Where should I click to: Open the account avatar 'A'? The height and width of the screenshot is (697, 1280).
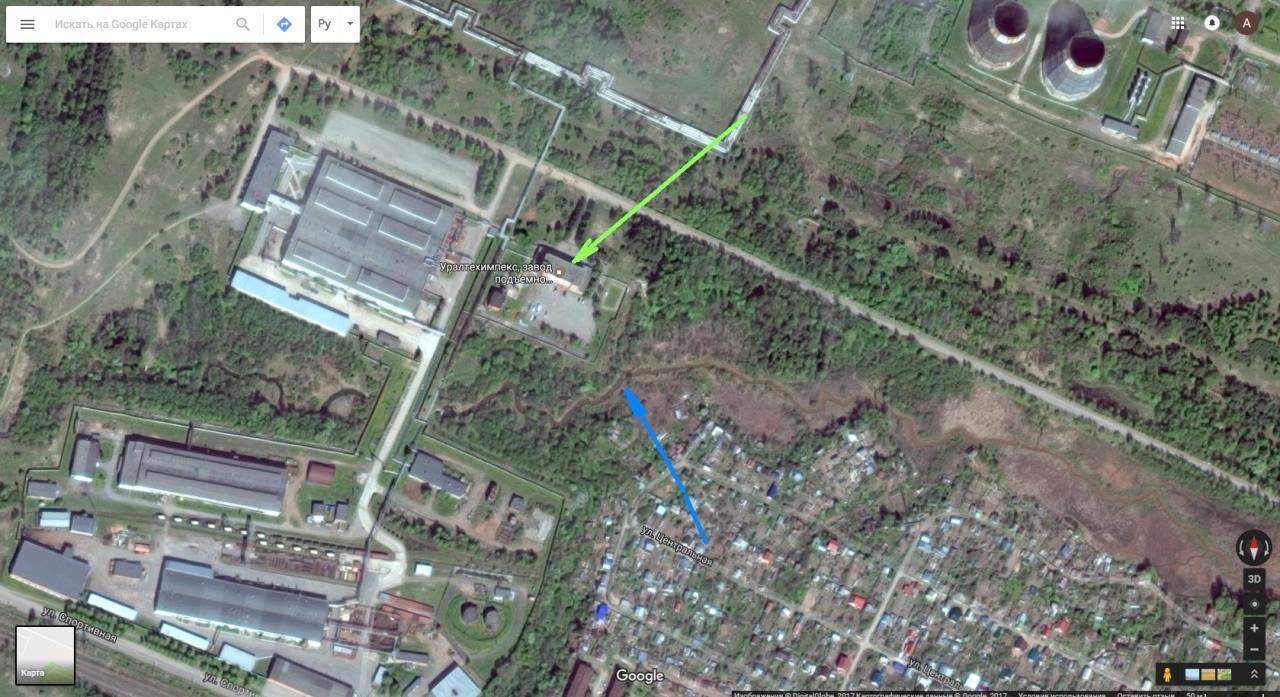(1246, 23)
